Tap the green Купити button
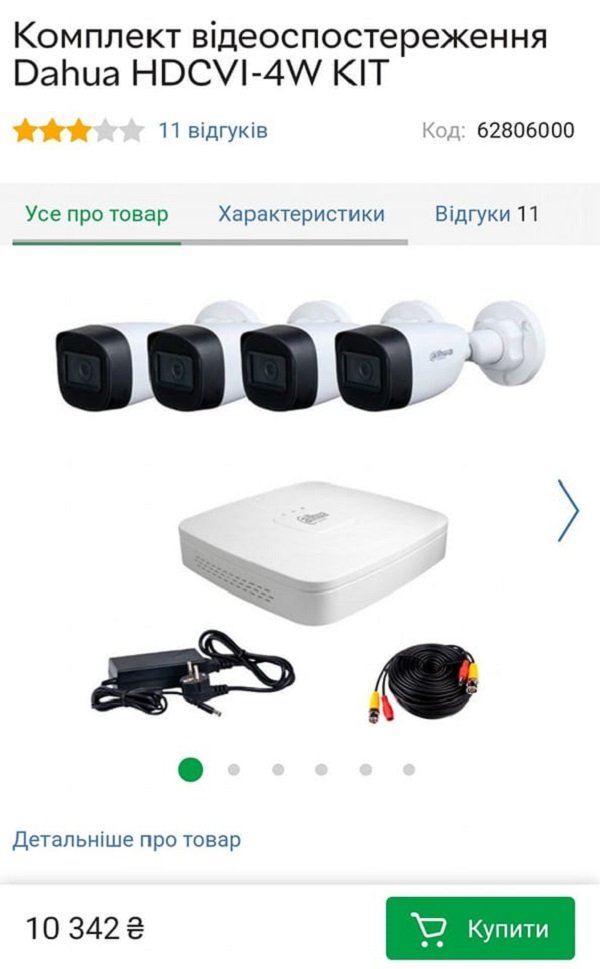Viewport: 600px width, 969px height. (480, 928)
